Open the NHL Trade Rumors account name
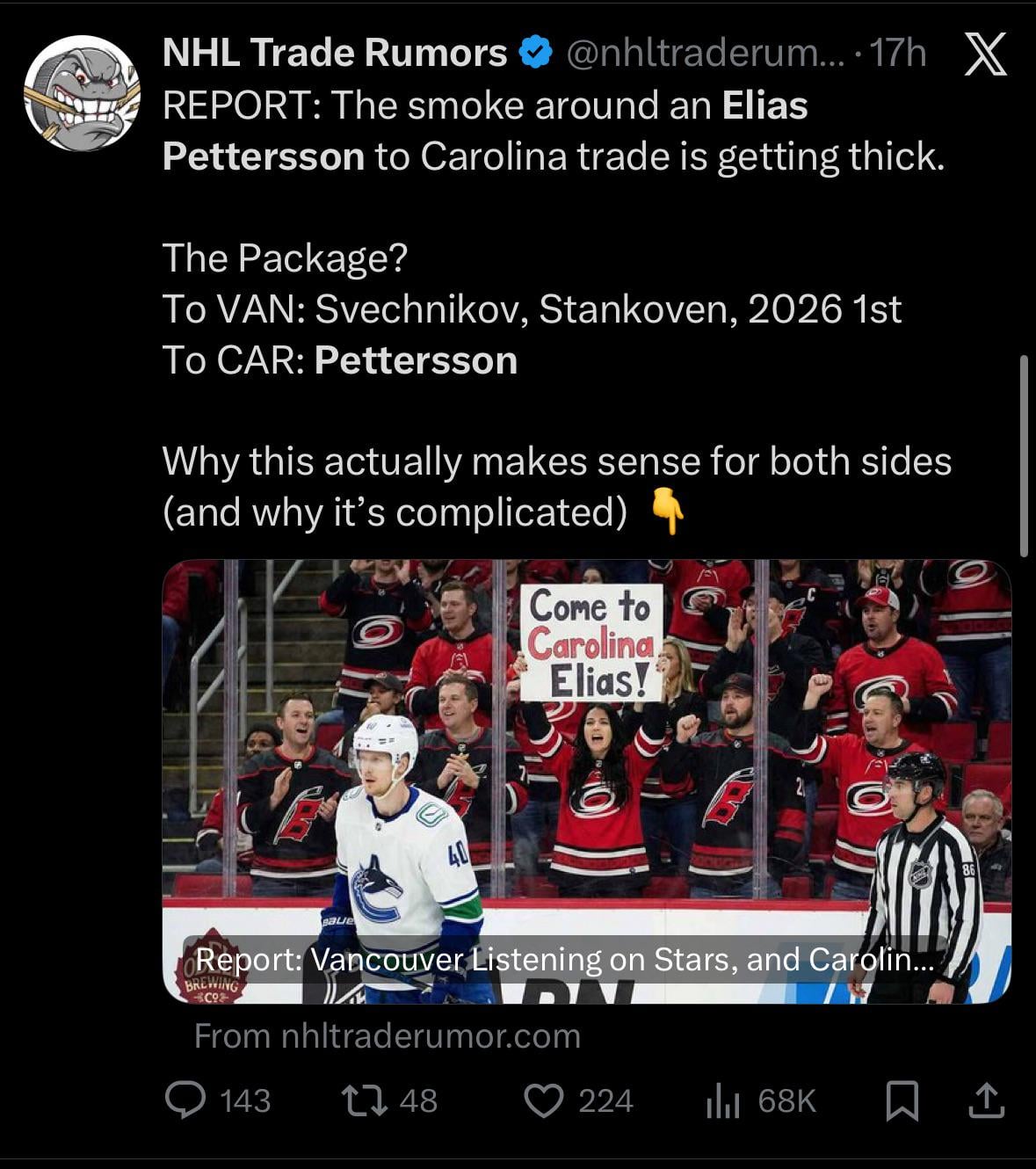 click(335, 53)
